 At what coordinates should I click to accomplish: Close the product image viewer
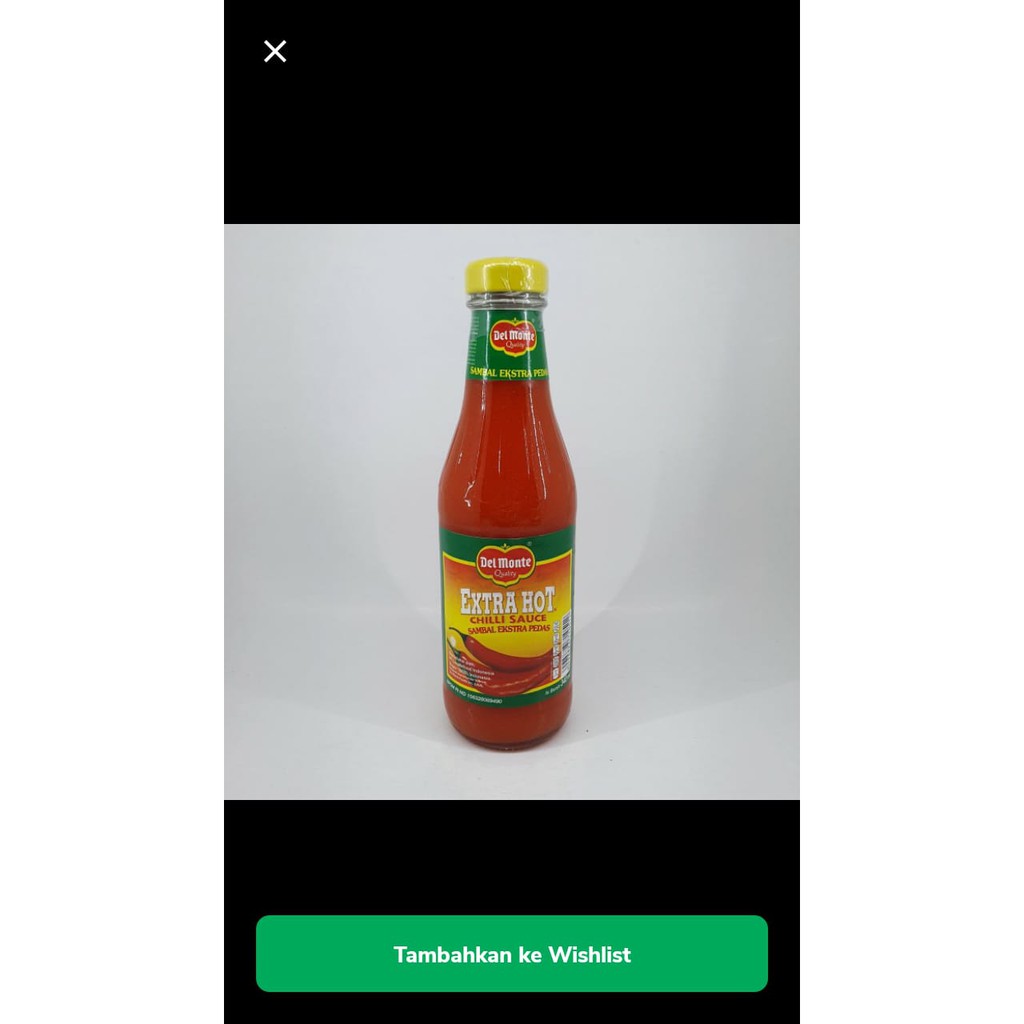point(275,51)
